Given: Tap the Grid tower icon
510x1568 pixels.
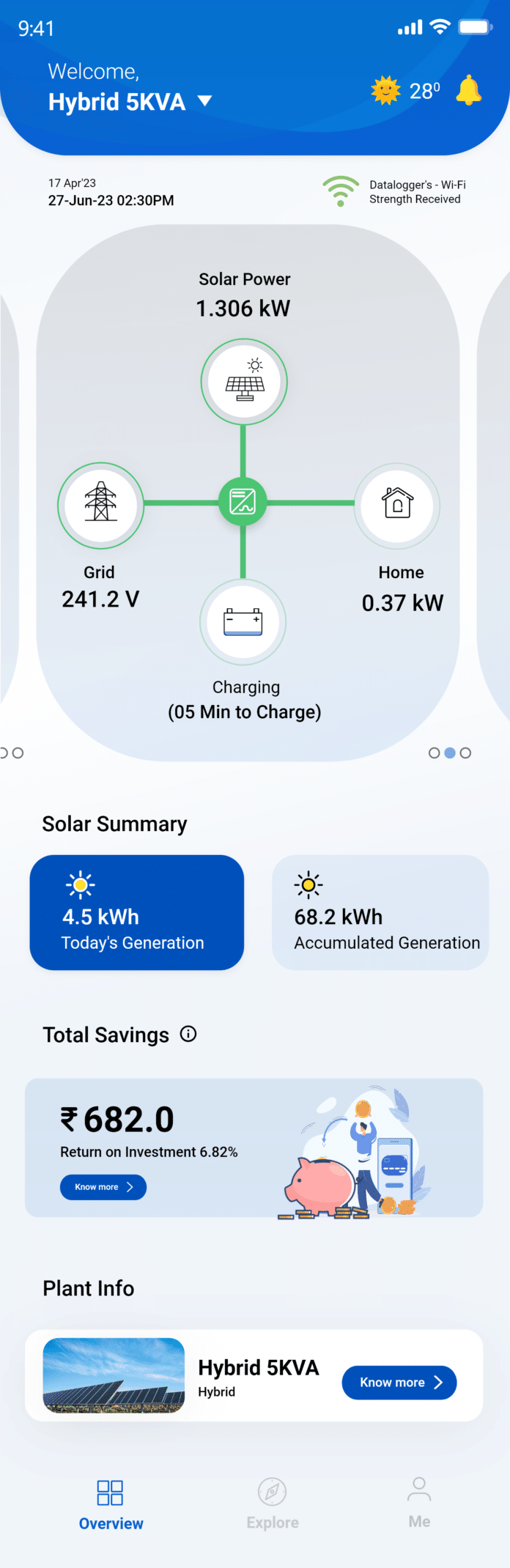Looking at the screenshot, I should 101,504.
